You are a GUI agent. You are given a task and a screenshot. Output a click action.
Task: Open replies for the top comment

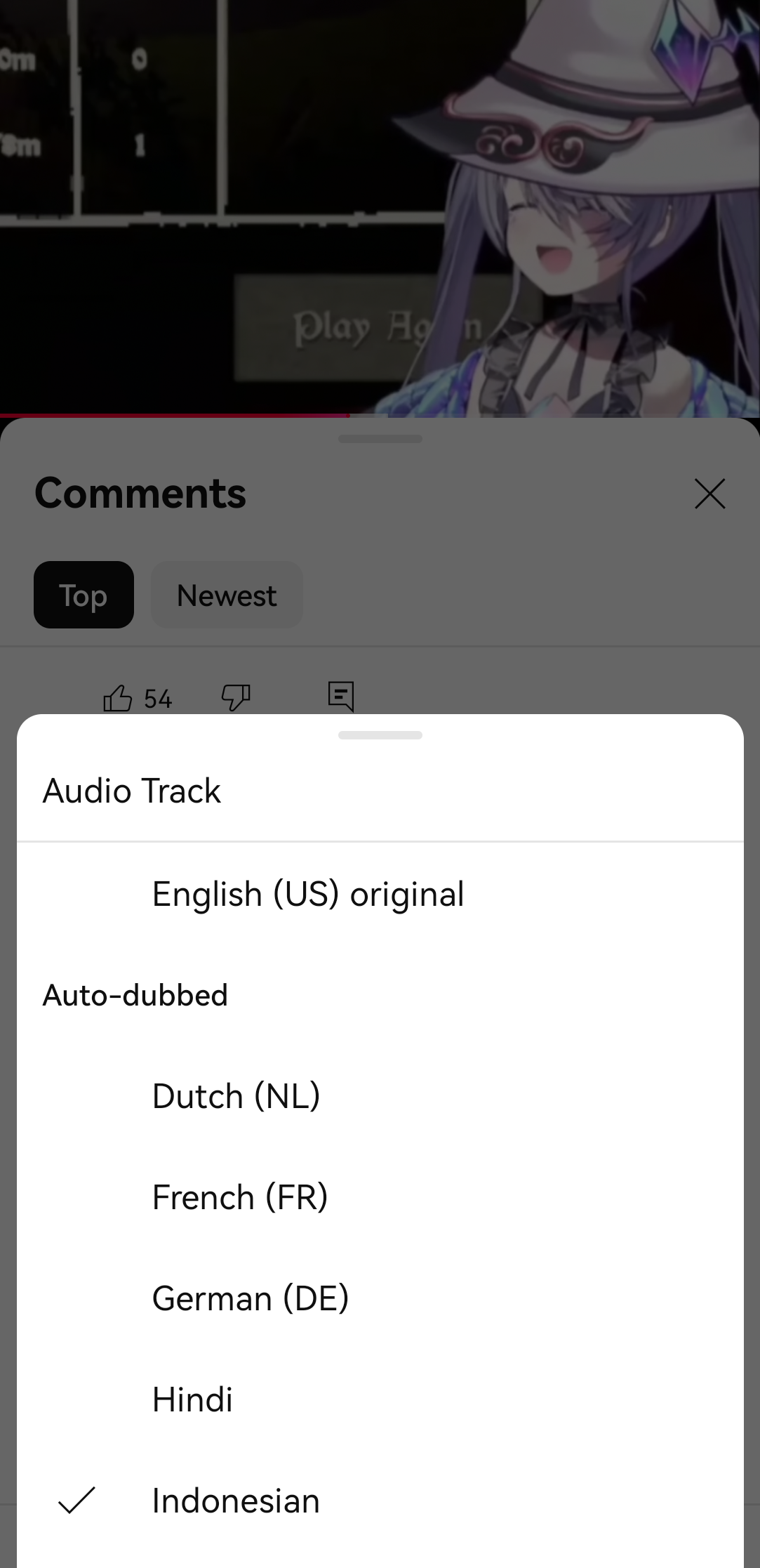(341, 697)
